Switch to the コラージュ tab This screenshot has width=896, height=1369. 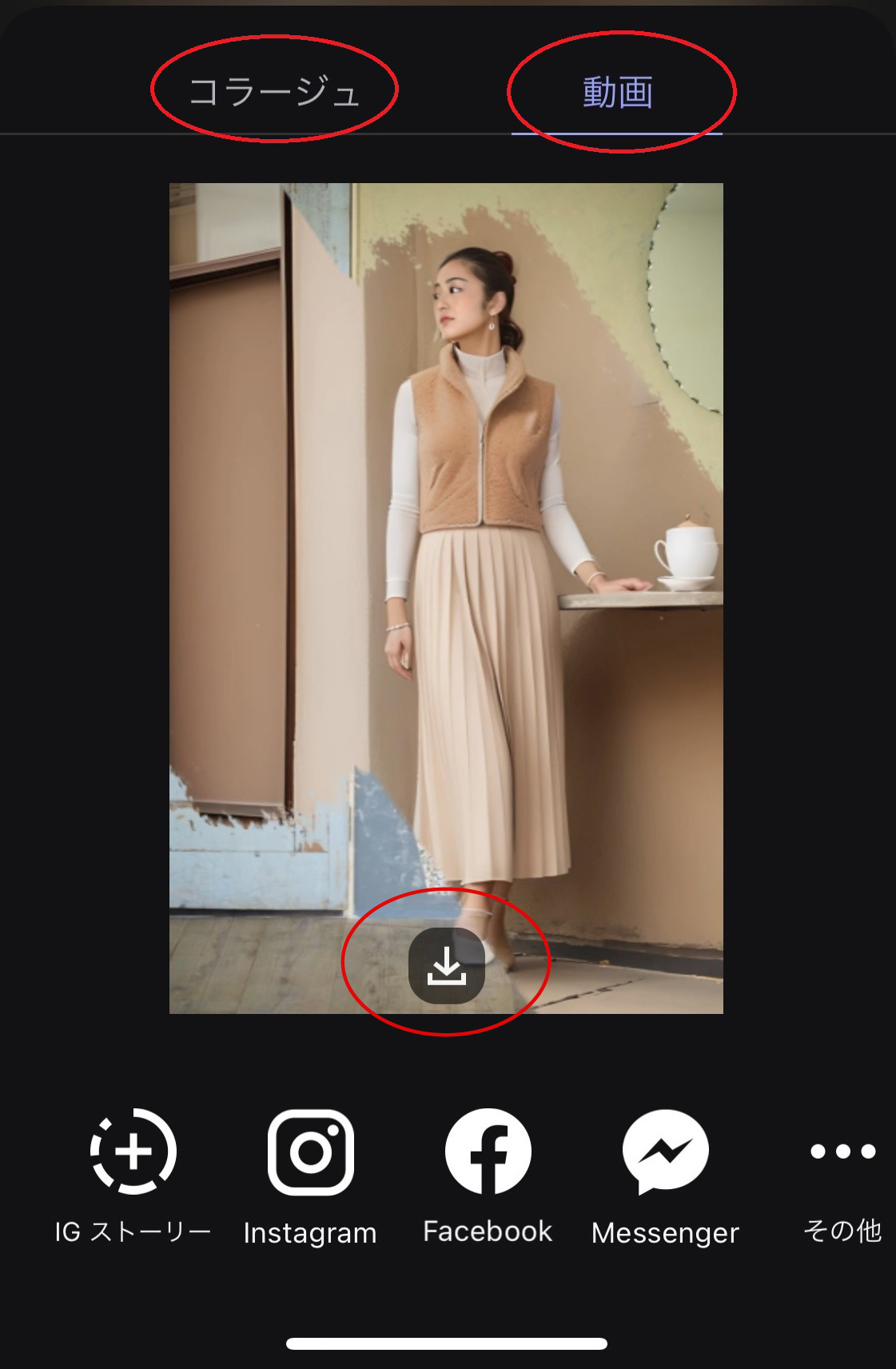274,92
